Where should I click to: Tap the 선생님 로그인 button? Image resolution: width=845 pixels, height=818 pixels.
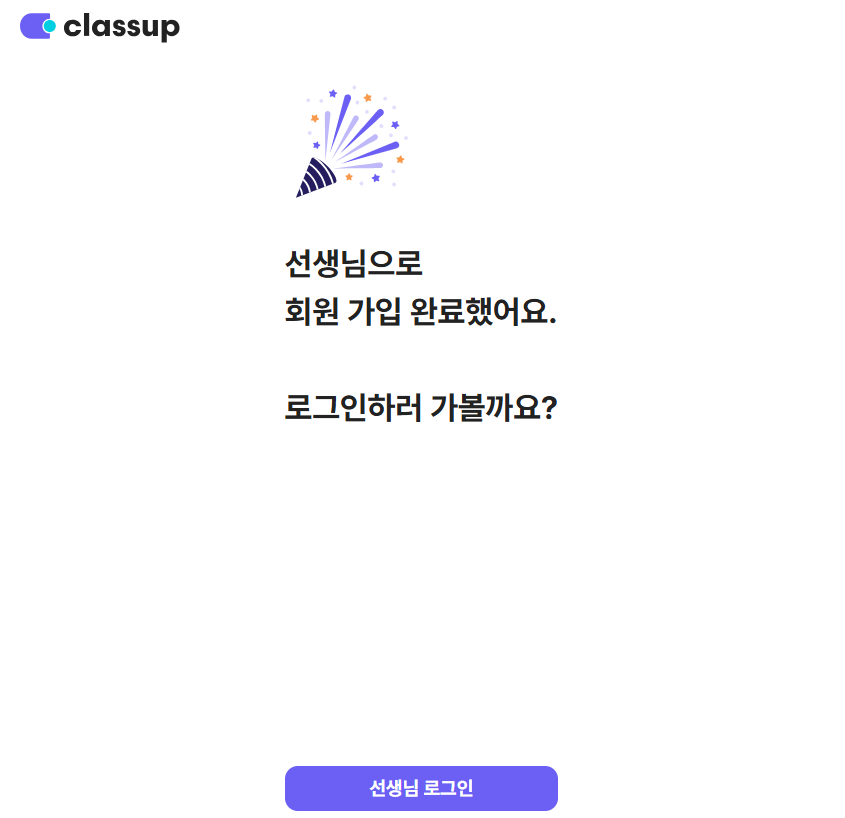[x=421, y=788]
